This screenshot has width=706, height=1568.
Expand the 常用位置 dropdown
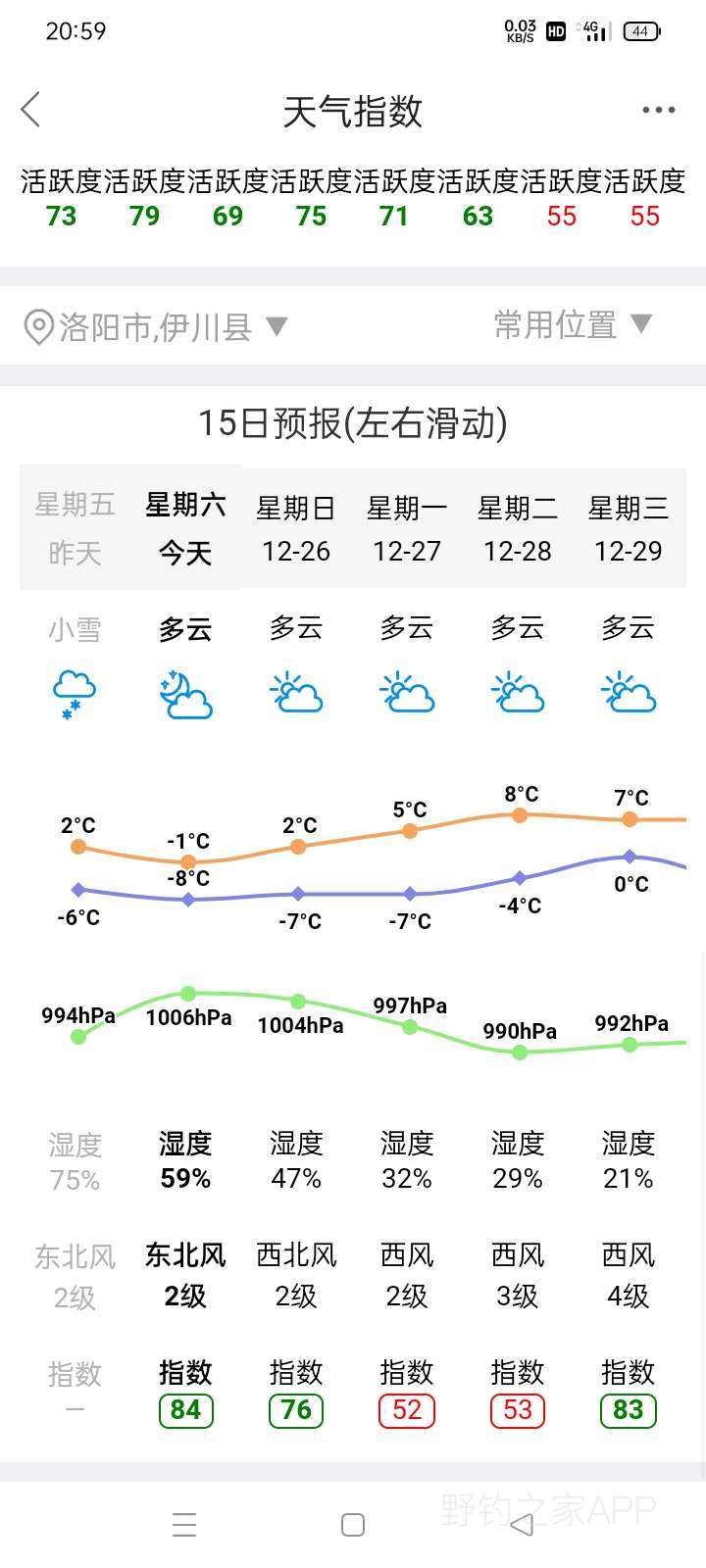click(x=573, y=324)
